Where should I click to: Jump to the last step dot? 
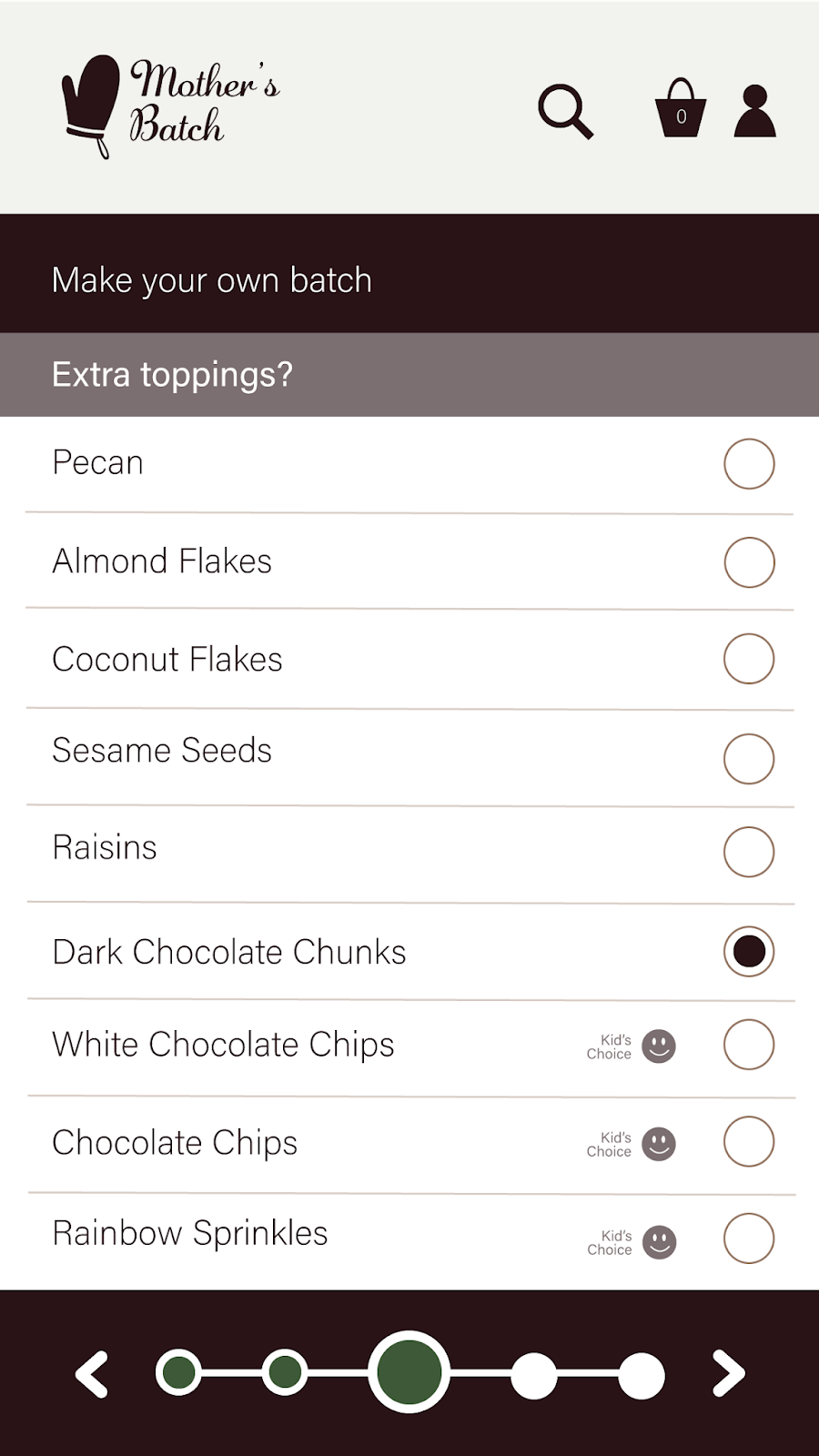coord(642,1376)
